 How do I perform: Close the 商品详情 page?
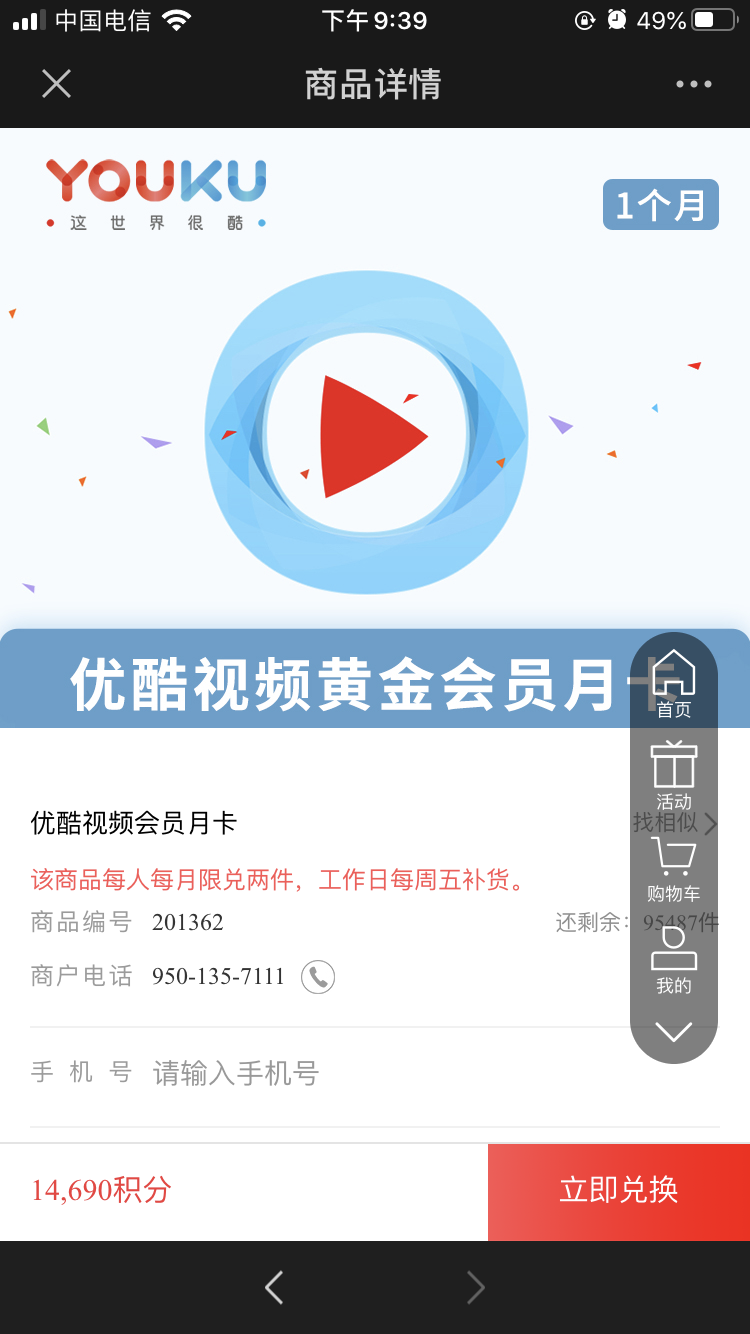click(56, 84)
